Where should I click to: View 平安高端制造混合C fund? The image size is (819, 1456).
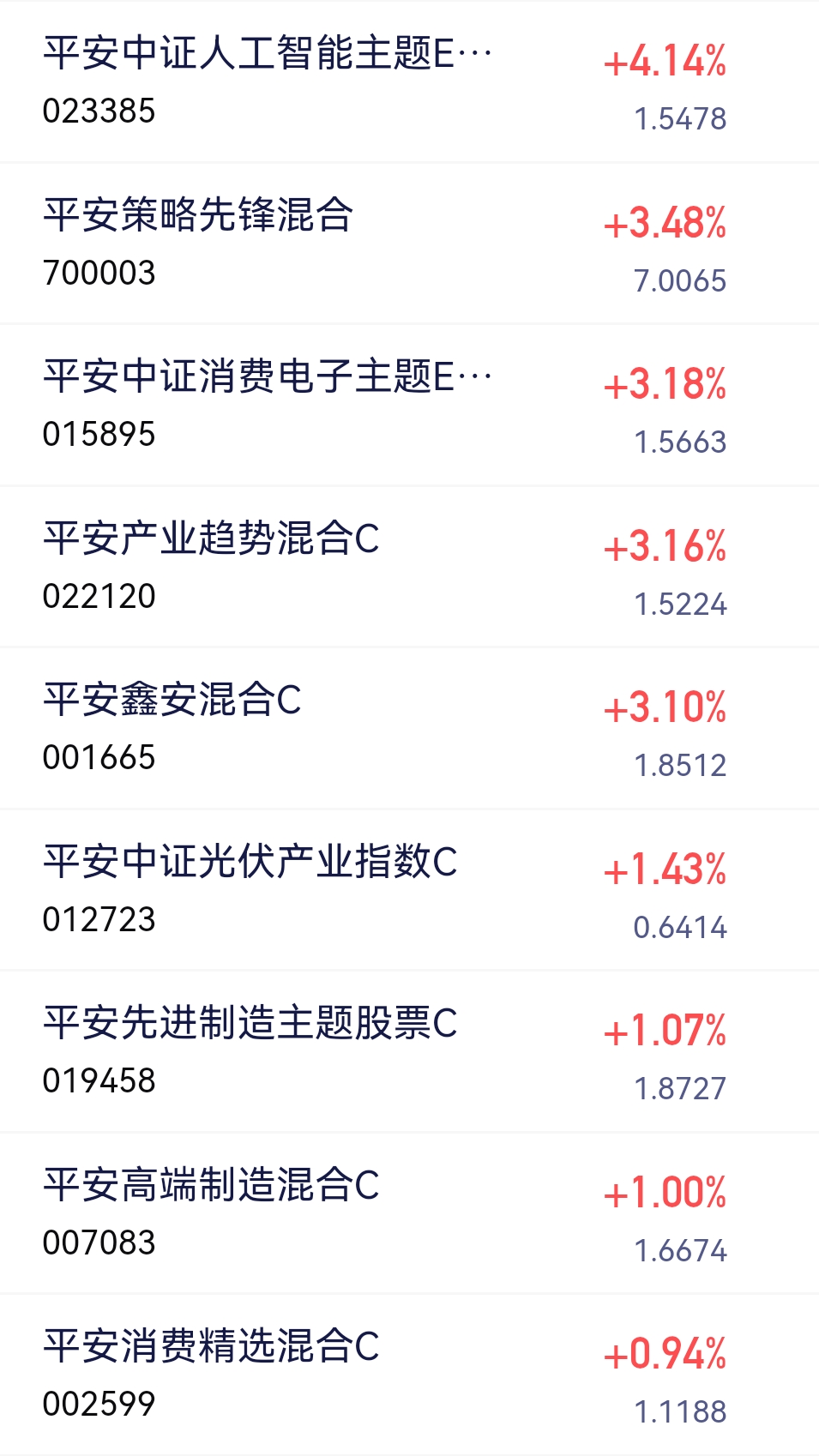(409, 1213)
